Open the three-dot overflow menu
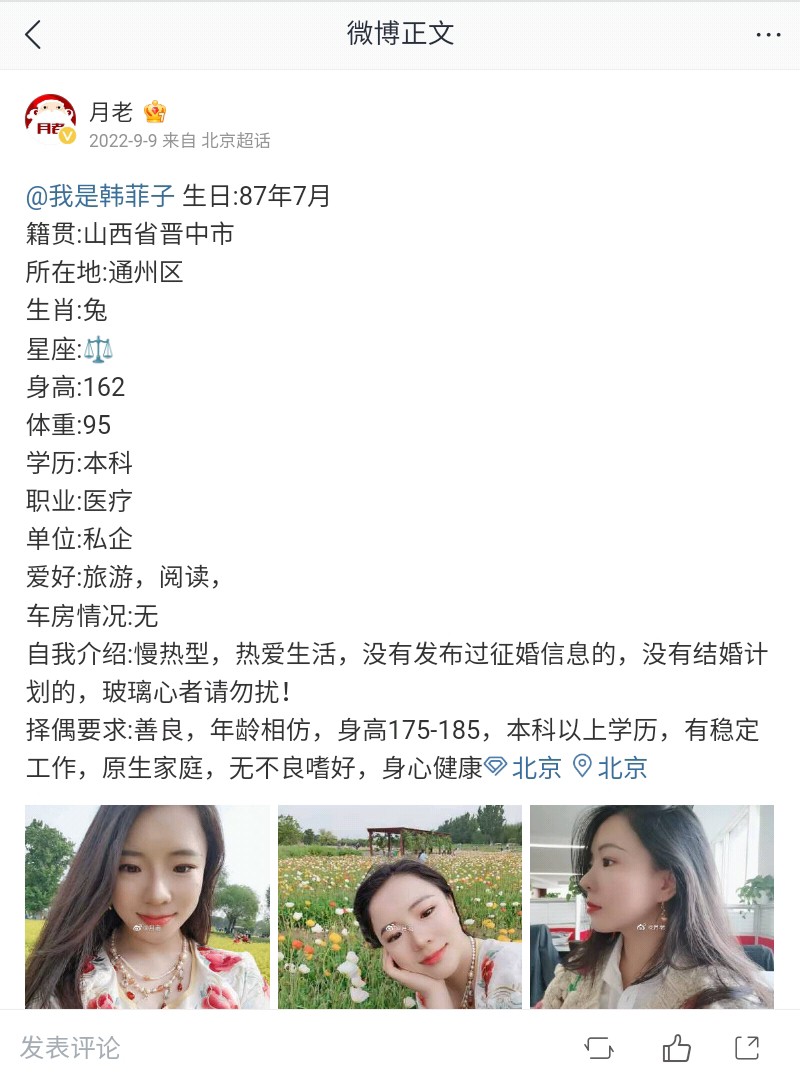The image size is (800, 1085). click(767, 35)
